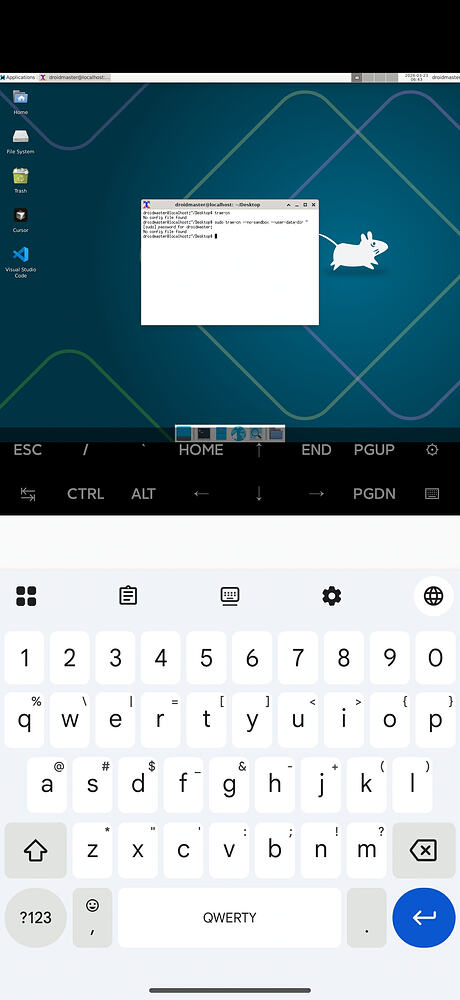Open the Cursor desktop icon
Image resolution: width=460 pixels, height=1000 pixels.
pos(20,220)
